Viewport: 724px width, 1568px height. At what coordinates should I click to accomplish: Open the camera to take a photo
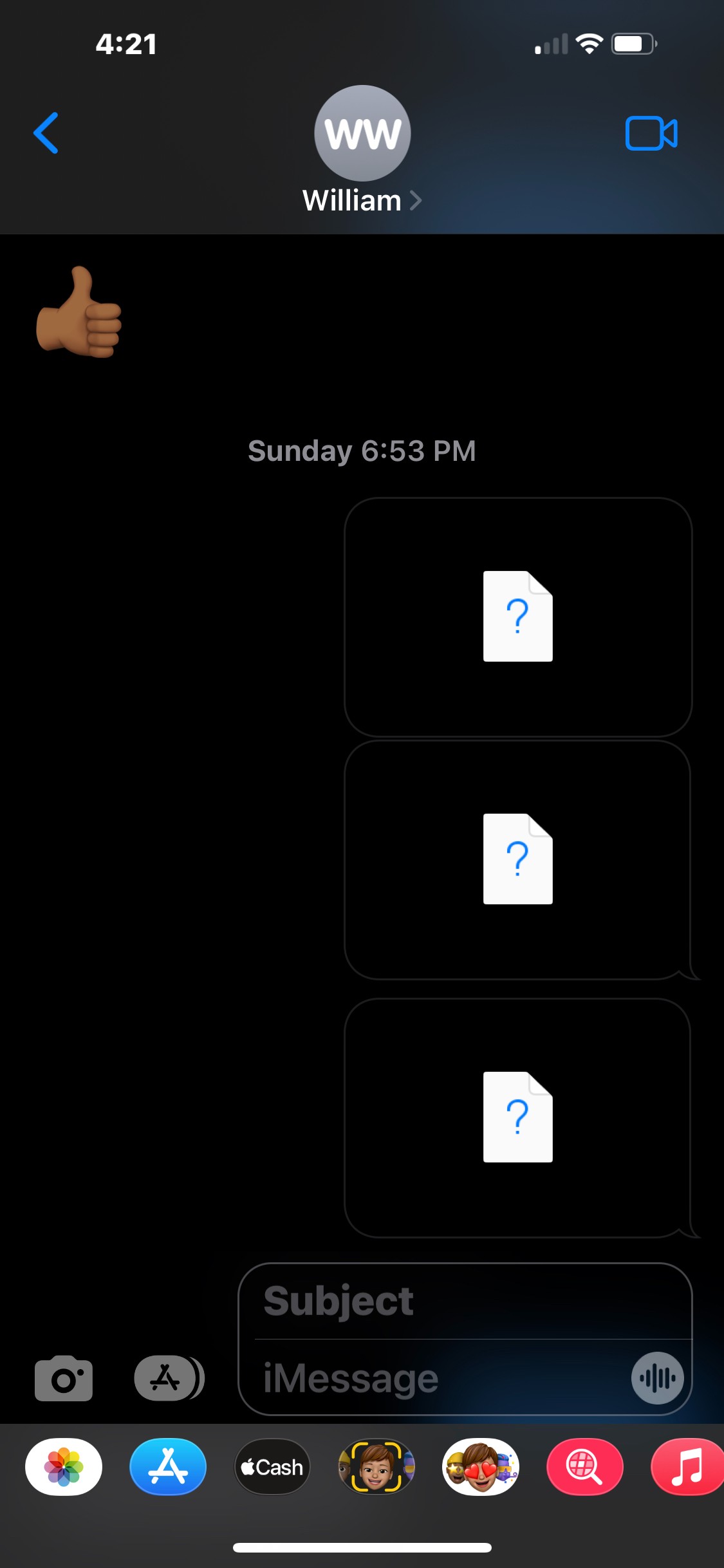point(64,1378)
